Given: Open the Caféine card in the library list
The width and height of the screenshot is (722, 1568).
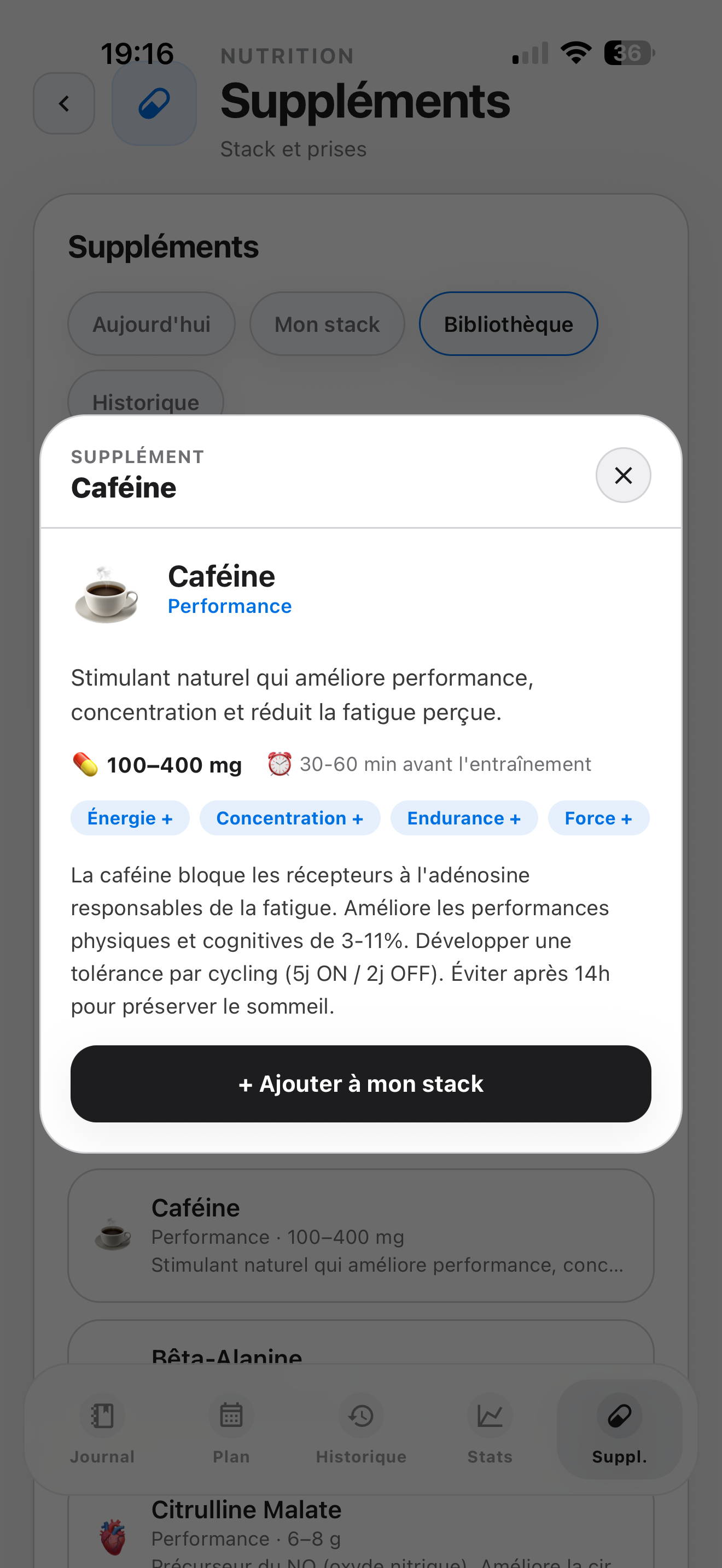Looking at the screenshot, I should click(360, 1236).
